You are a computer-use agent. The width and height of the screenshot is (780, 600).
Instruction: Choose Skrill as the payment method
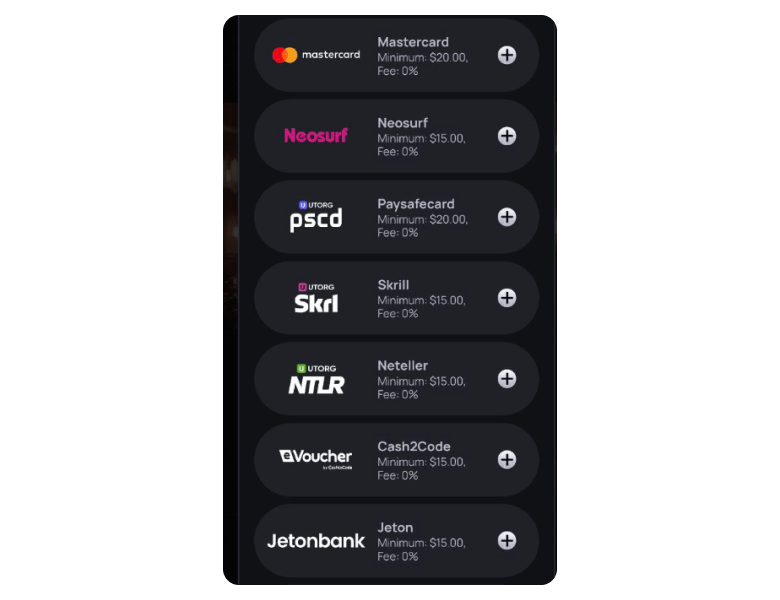tap(507, 298)
